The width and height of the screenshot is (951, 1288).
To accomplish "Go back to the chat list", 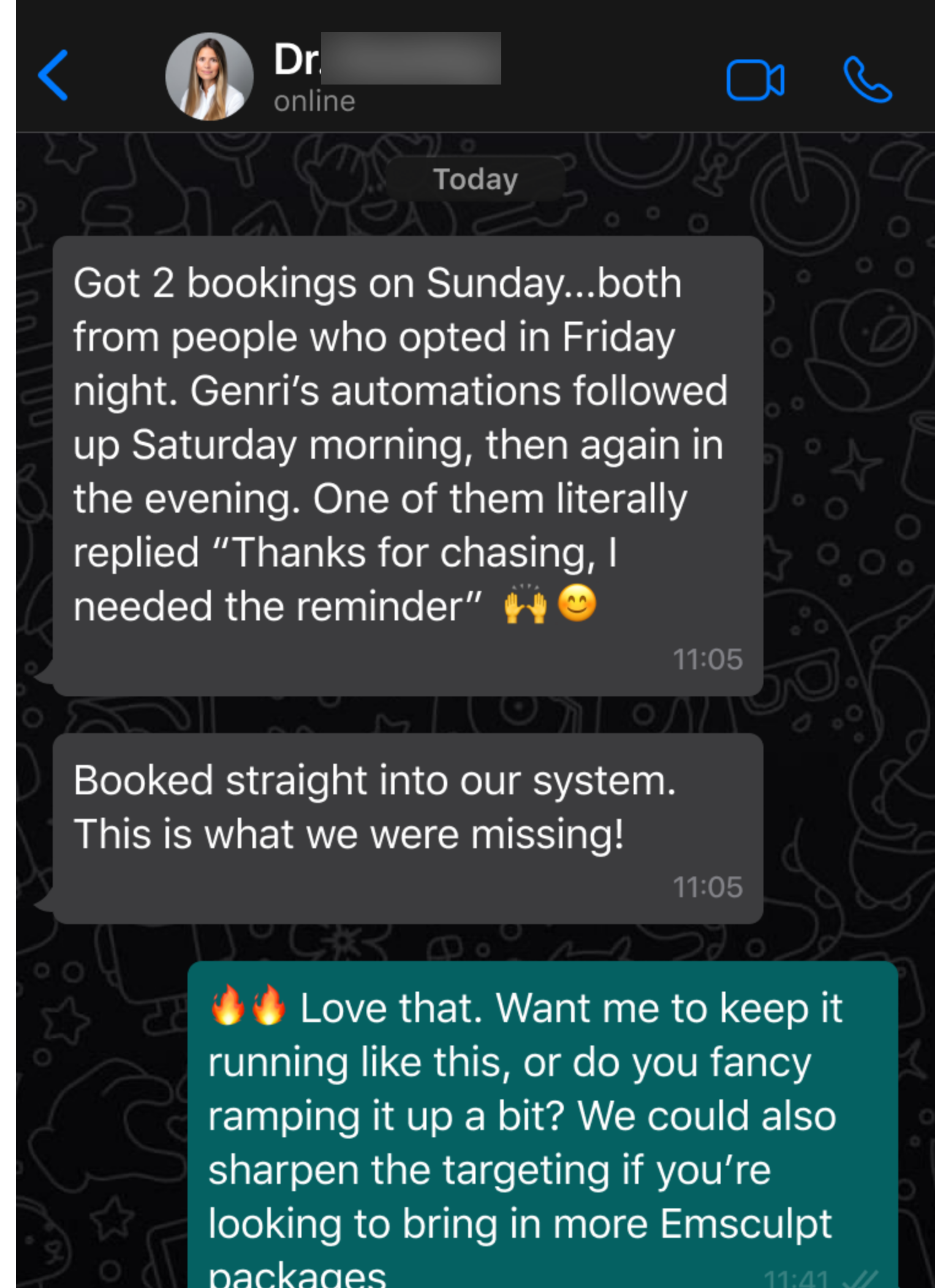I will tap(53, 75).
